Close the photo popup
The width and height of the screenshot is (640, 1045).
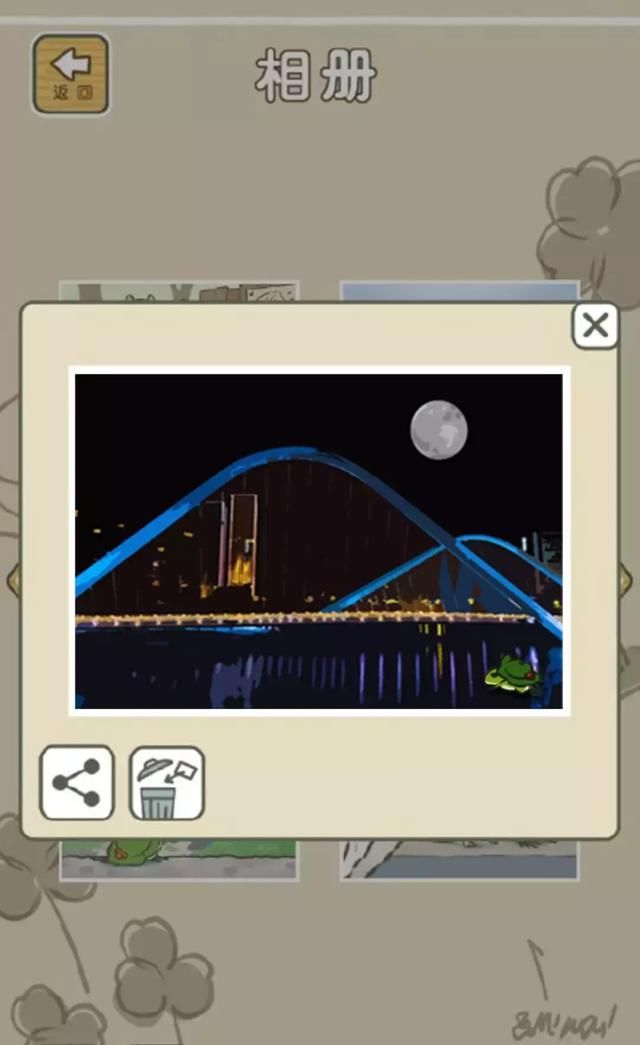pyautogui.click(x=595, y=326)
